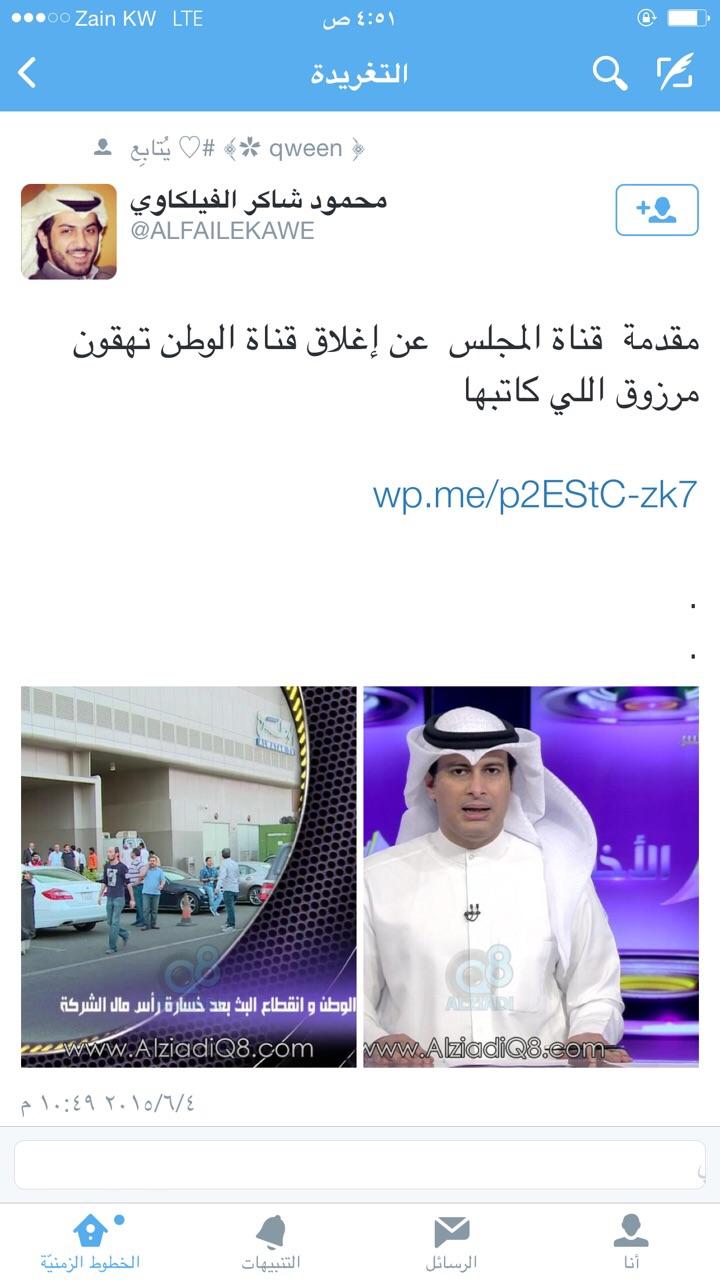The height and width of the screenshot is (1280, 720).
Task: Open the search magnifier icon
Action: (609, 73)
